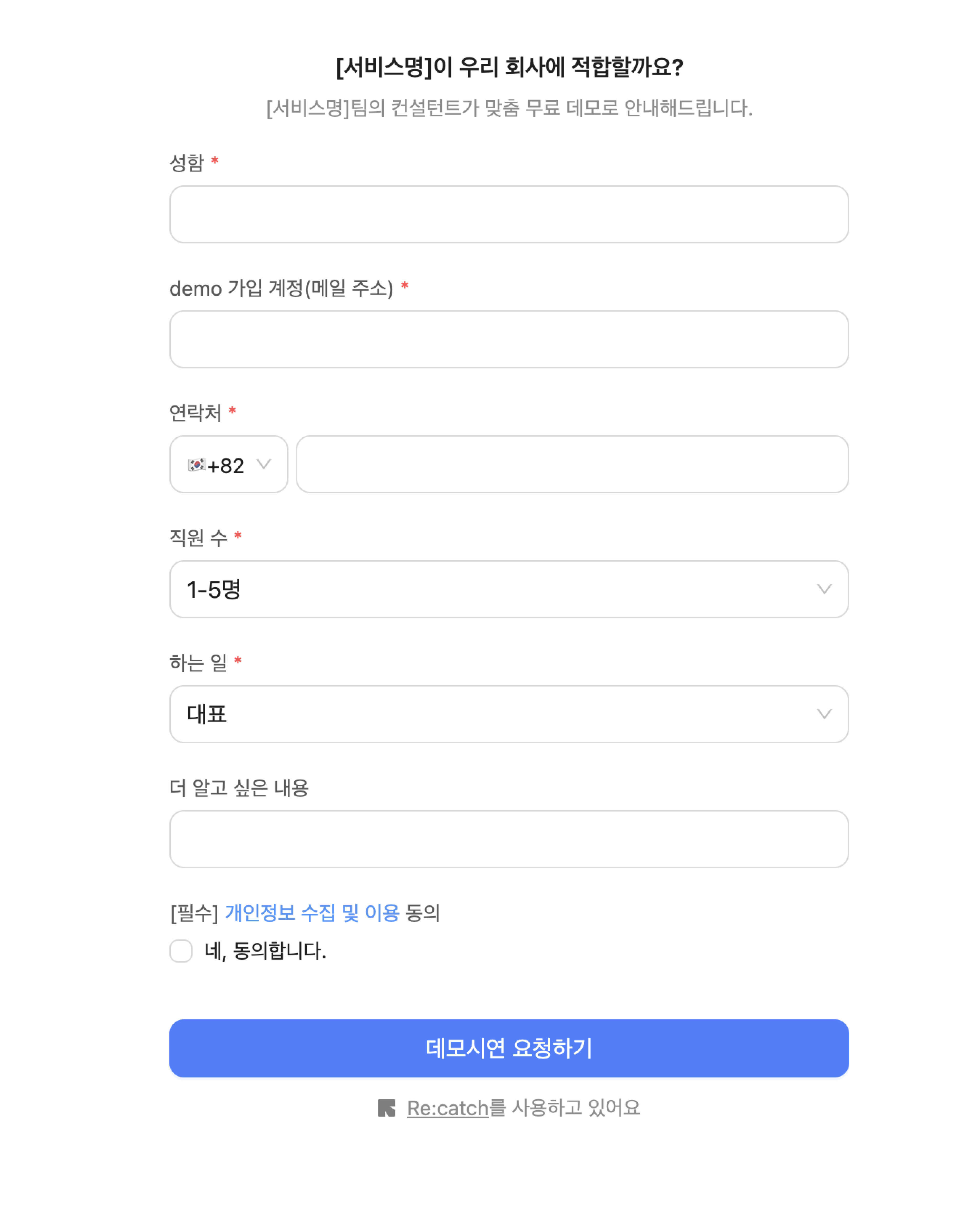
Task: Open the 하는 일 dropdown showing 대표
Action: coord(508,714)
